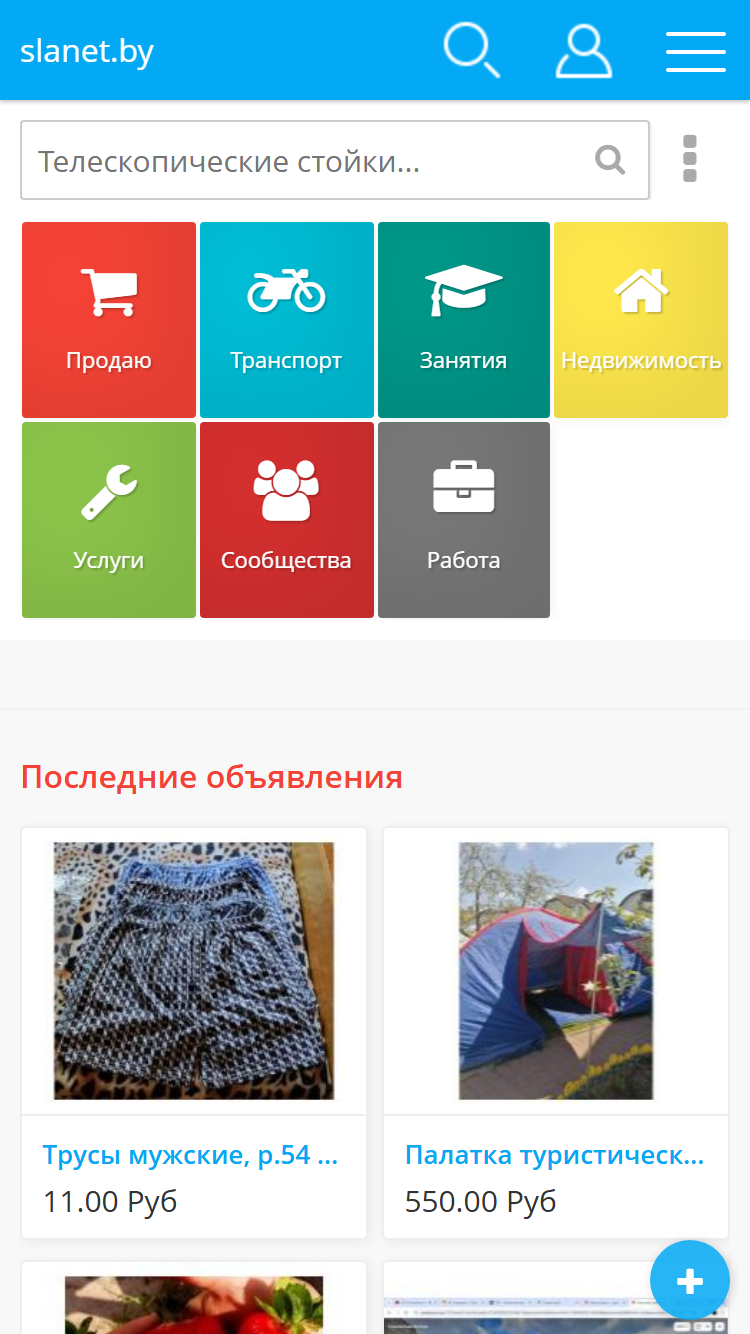The width and height of the screenshot is (750, 1334).
Task: Open the user profile icon
Action: pyautogui.click(x=584, y=51)
